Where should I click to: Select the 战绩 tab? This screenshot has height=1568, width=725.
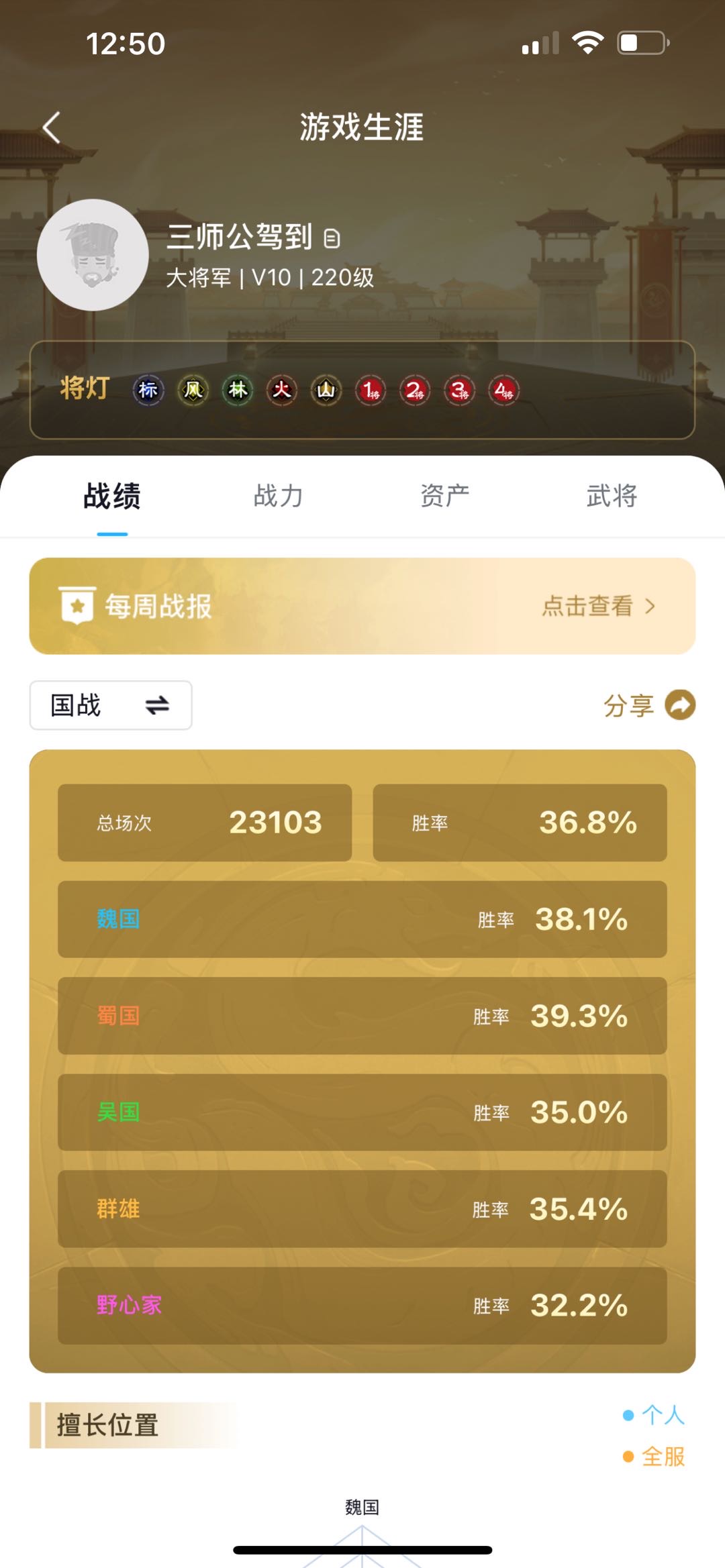[112, 496]
